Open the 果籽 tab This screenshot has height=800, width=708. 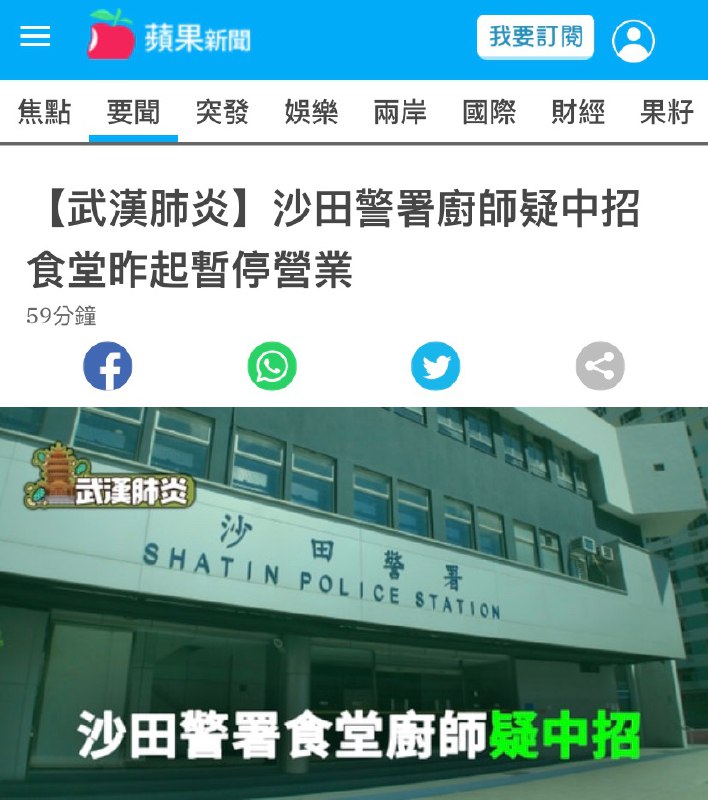tap(667, 112)
